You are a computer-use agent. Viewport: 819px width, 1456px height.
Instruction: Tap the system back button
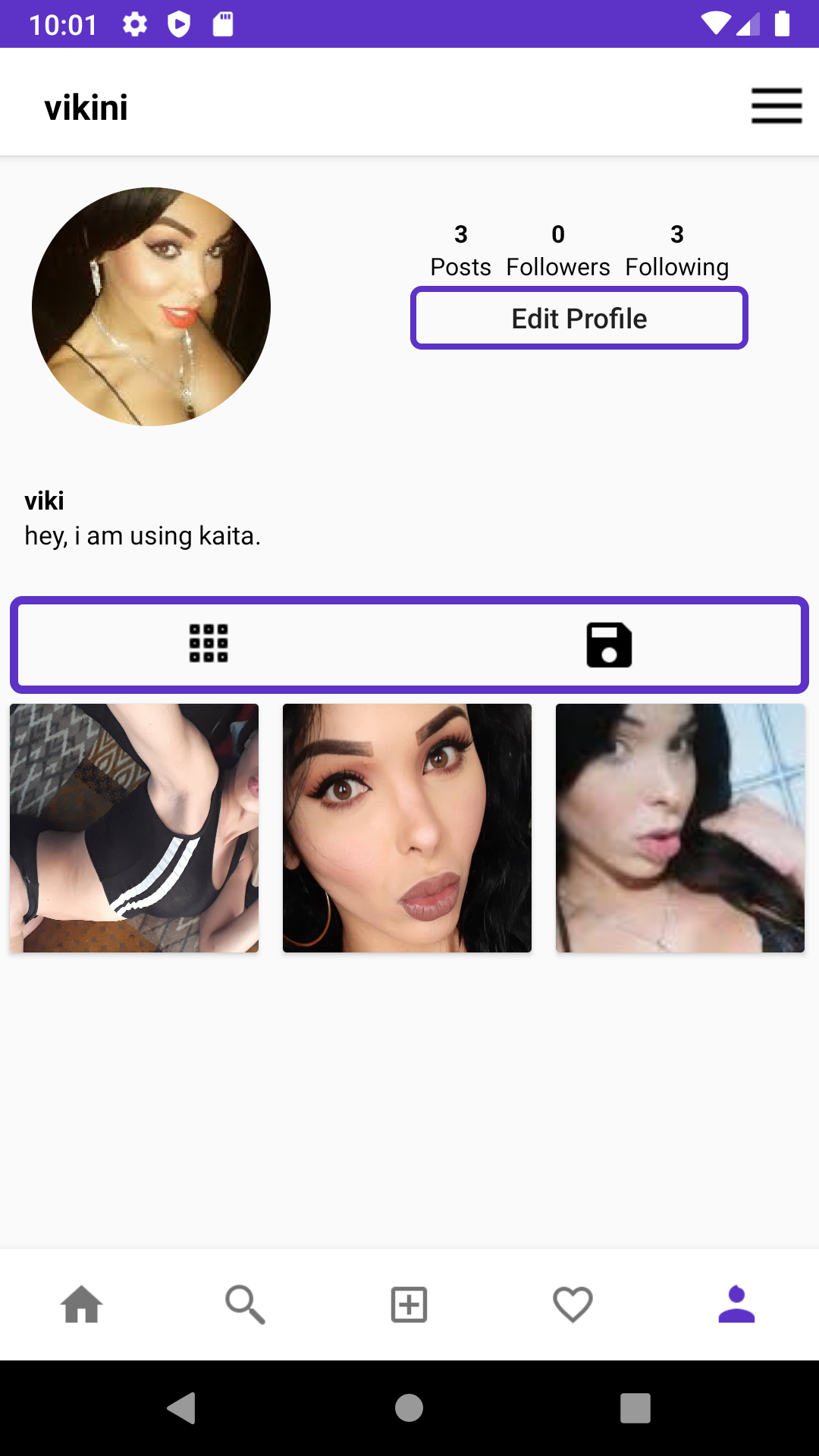pyautogui.click(x=182, y=1408)
